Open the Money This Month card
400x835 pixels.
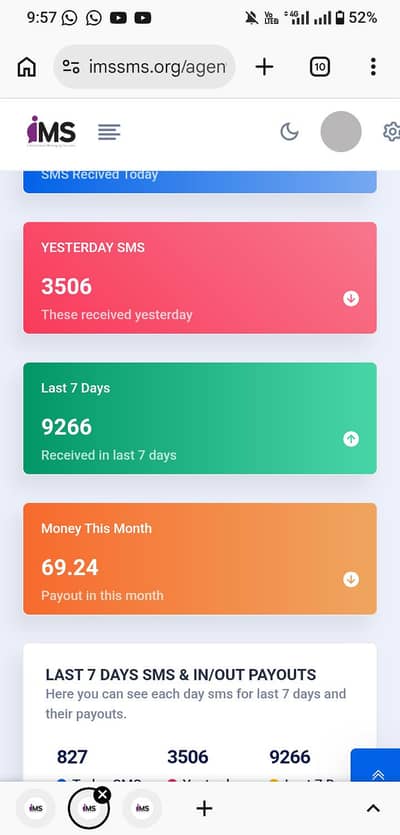click(x=200, y=559)
